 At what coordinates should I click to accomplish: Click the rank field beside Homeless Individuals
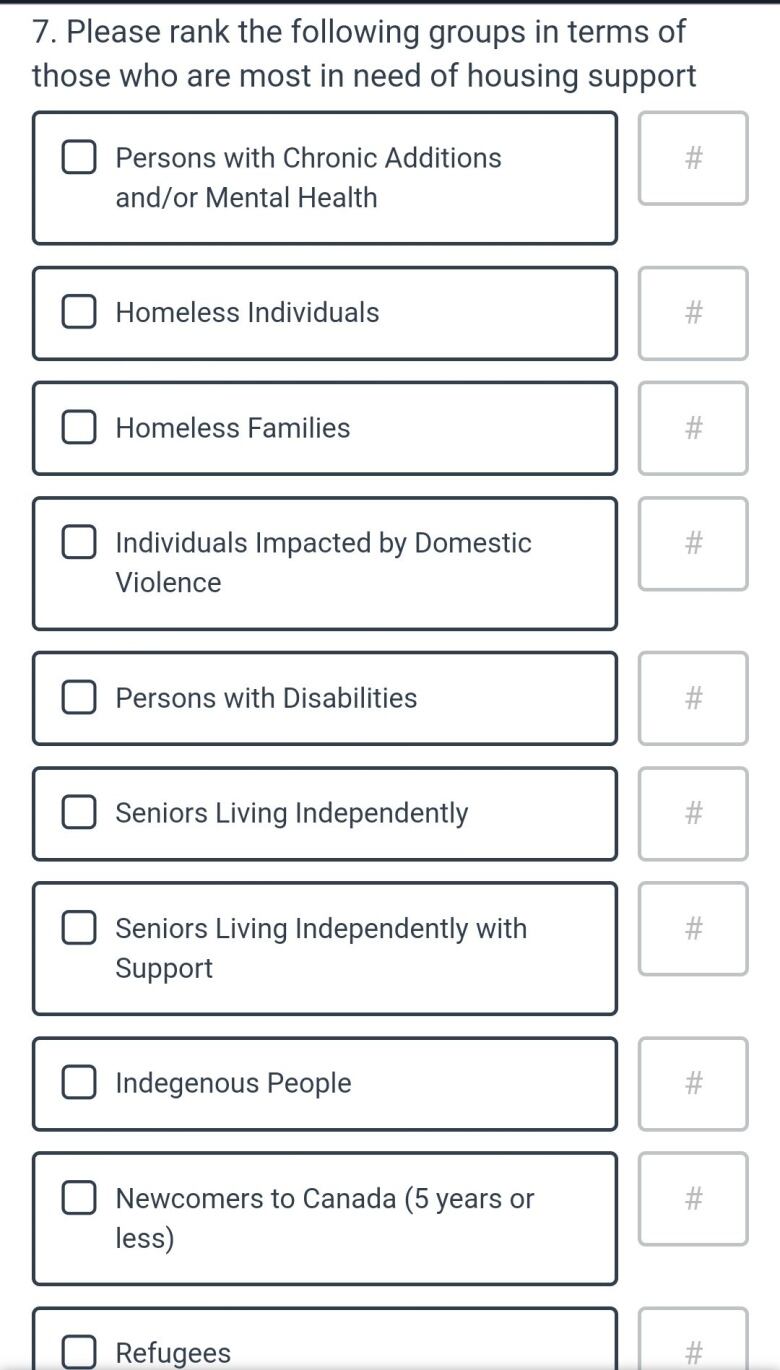(x=692, y=312)
